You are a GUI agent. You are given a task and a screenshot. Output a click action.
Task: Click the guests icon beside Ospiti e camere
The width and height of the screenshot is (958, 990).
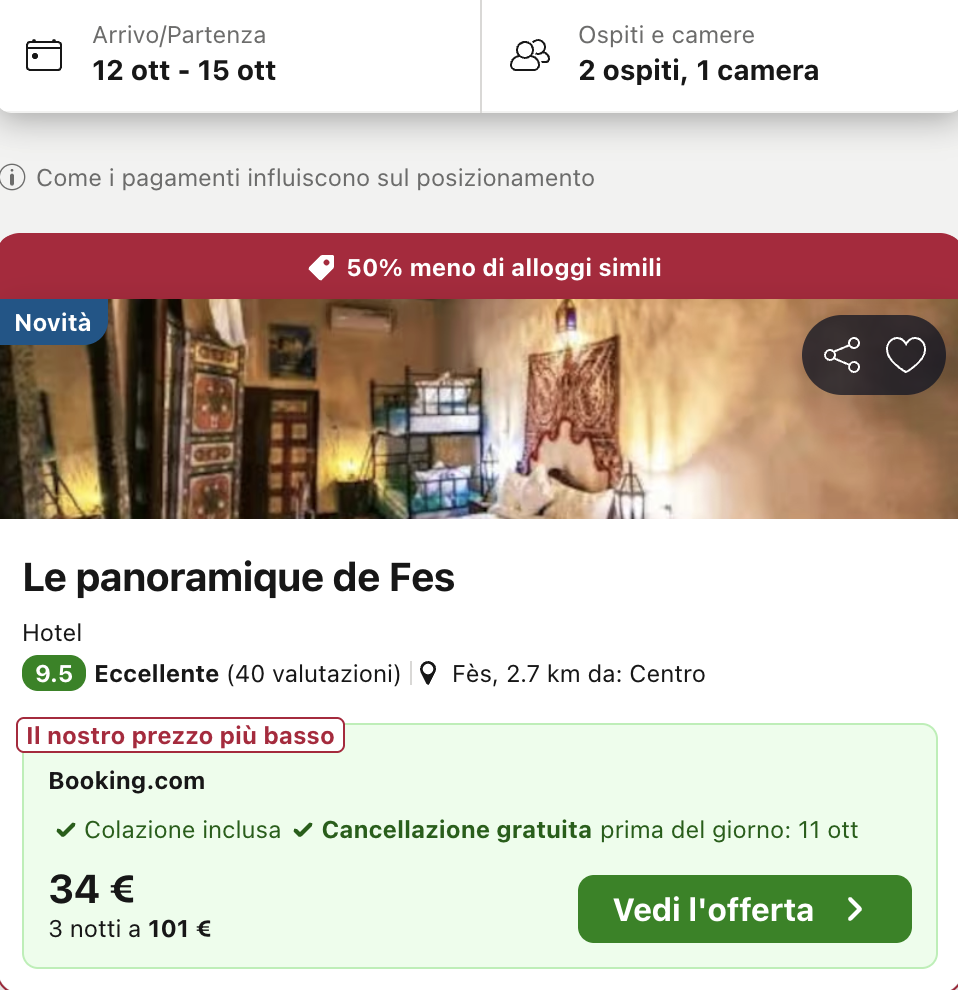[530, 55]
